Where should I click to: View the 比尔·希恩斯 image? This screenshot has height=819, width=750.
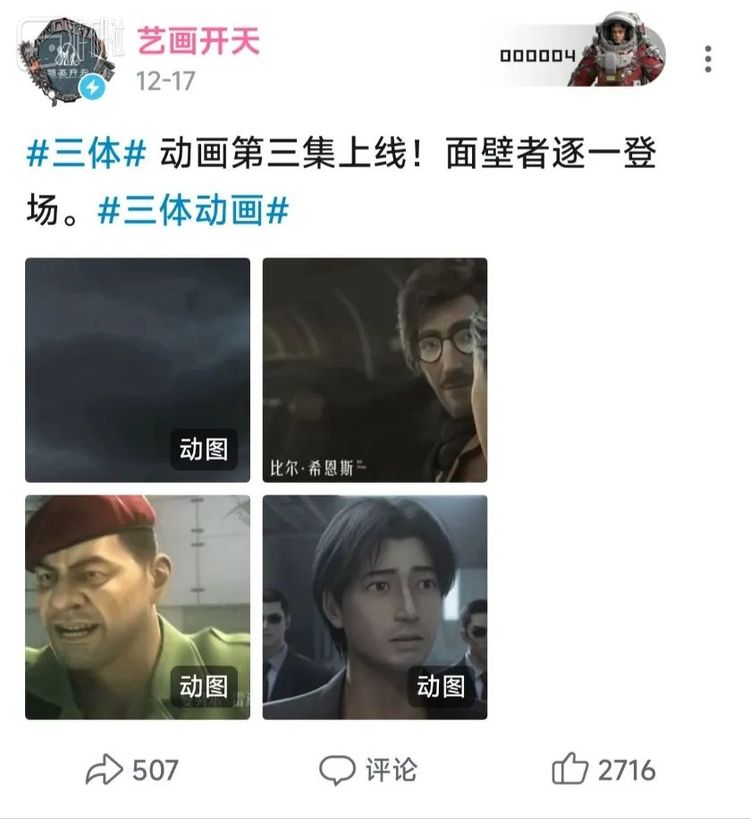(375, 370)
